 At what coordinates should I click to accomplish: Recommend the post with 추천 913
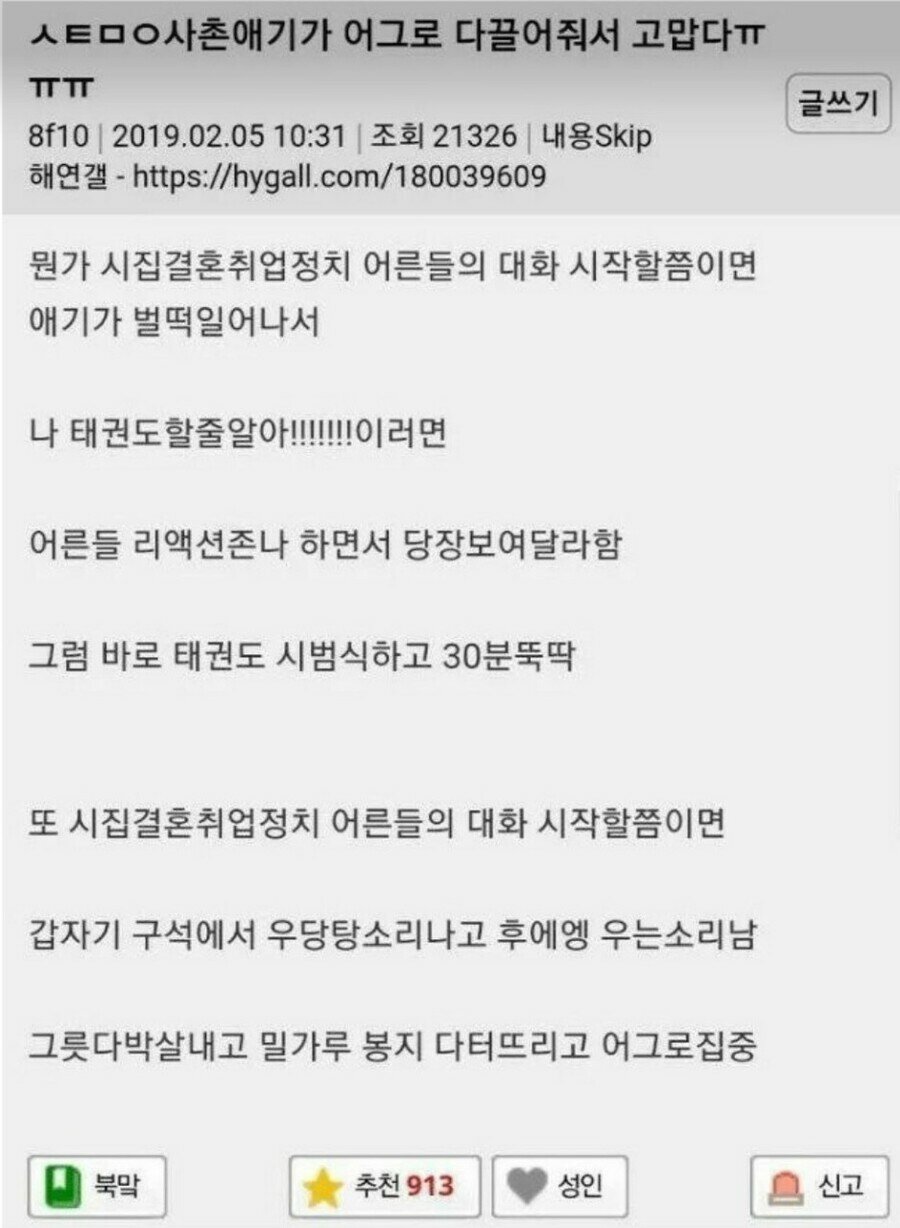384,1186
